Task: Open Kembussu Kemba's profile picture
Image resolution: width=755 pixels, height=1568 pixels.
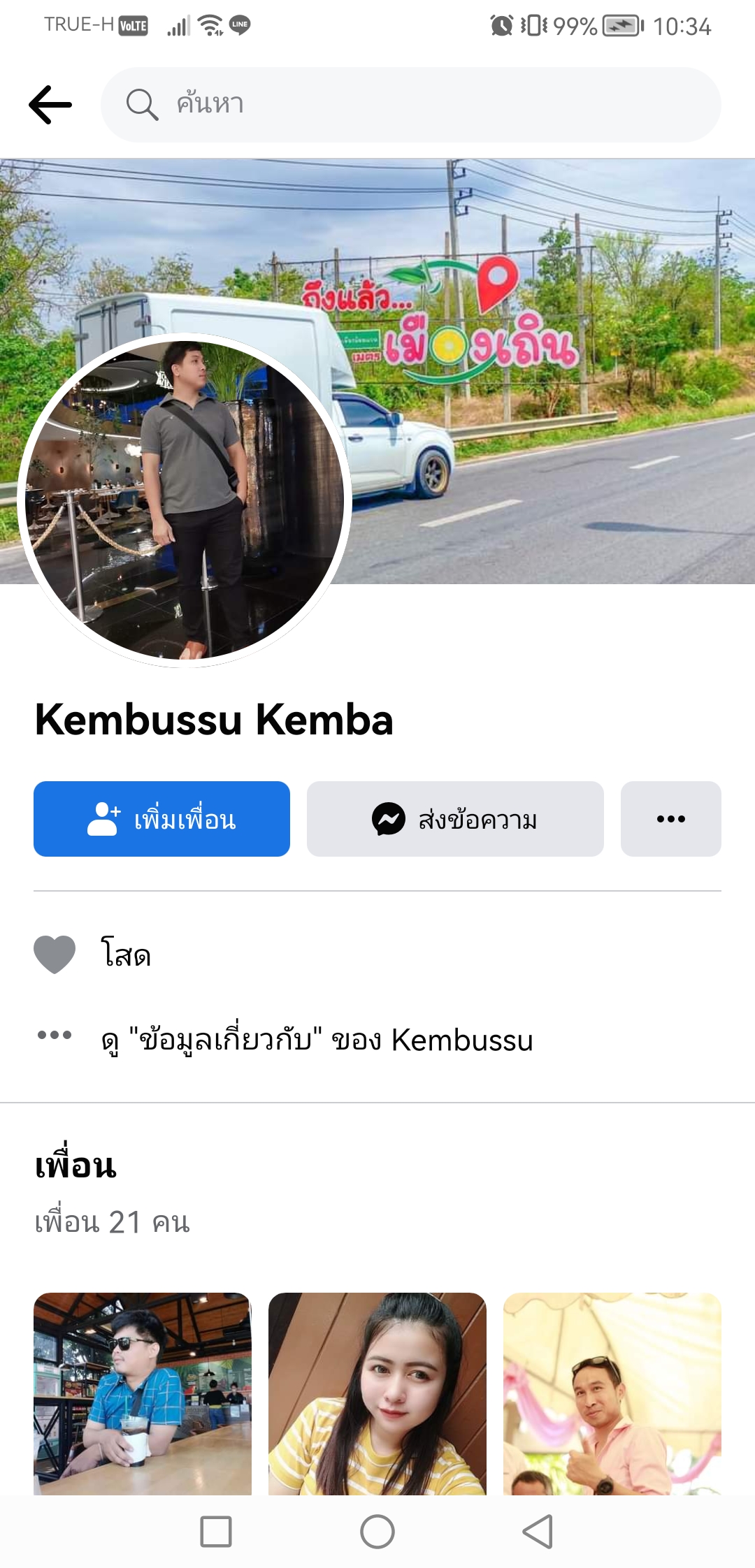Action: coord(185,500)
